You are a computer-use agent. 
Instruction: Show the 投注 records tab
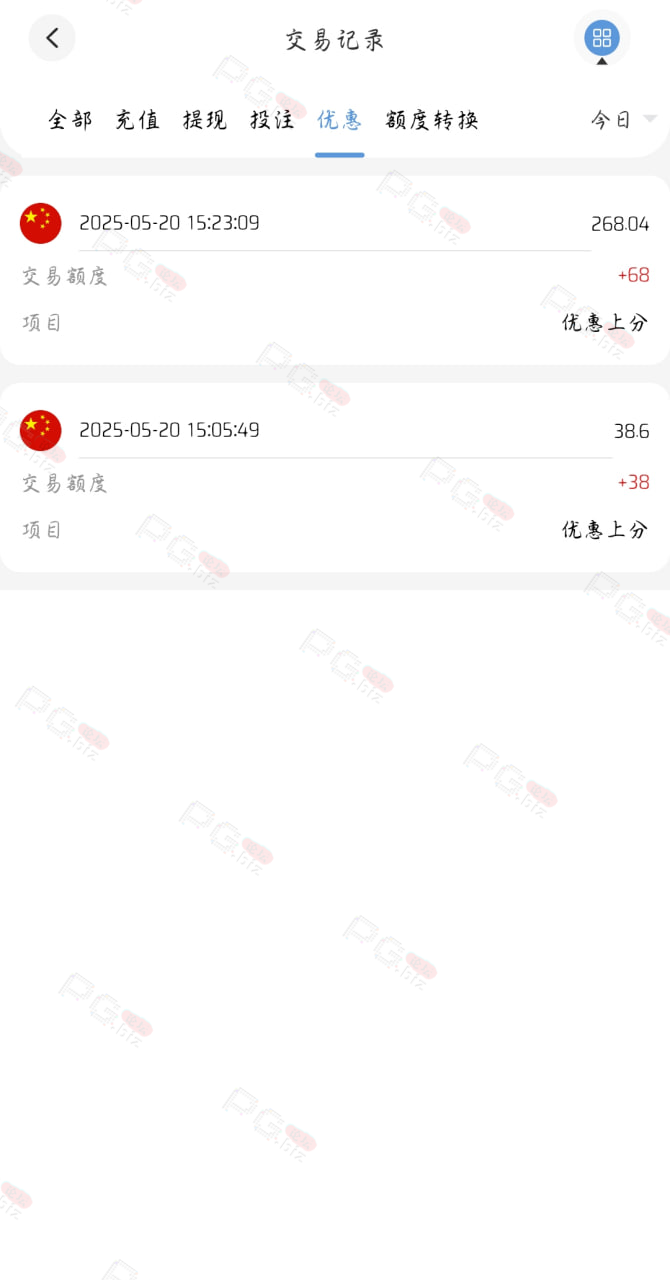272,121
